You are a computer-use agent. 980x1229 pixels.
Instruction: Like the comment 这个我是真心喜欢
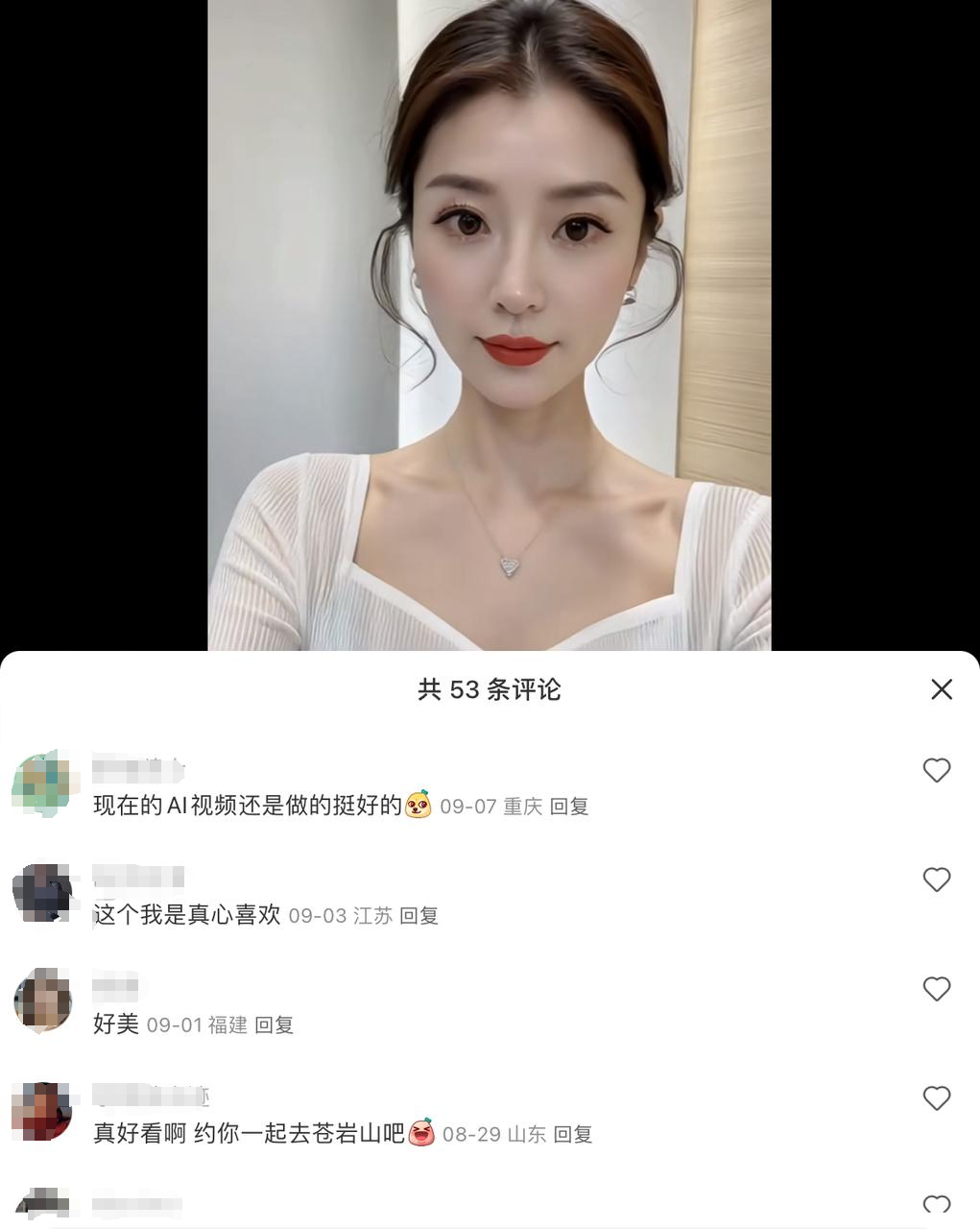click(936, 880)
